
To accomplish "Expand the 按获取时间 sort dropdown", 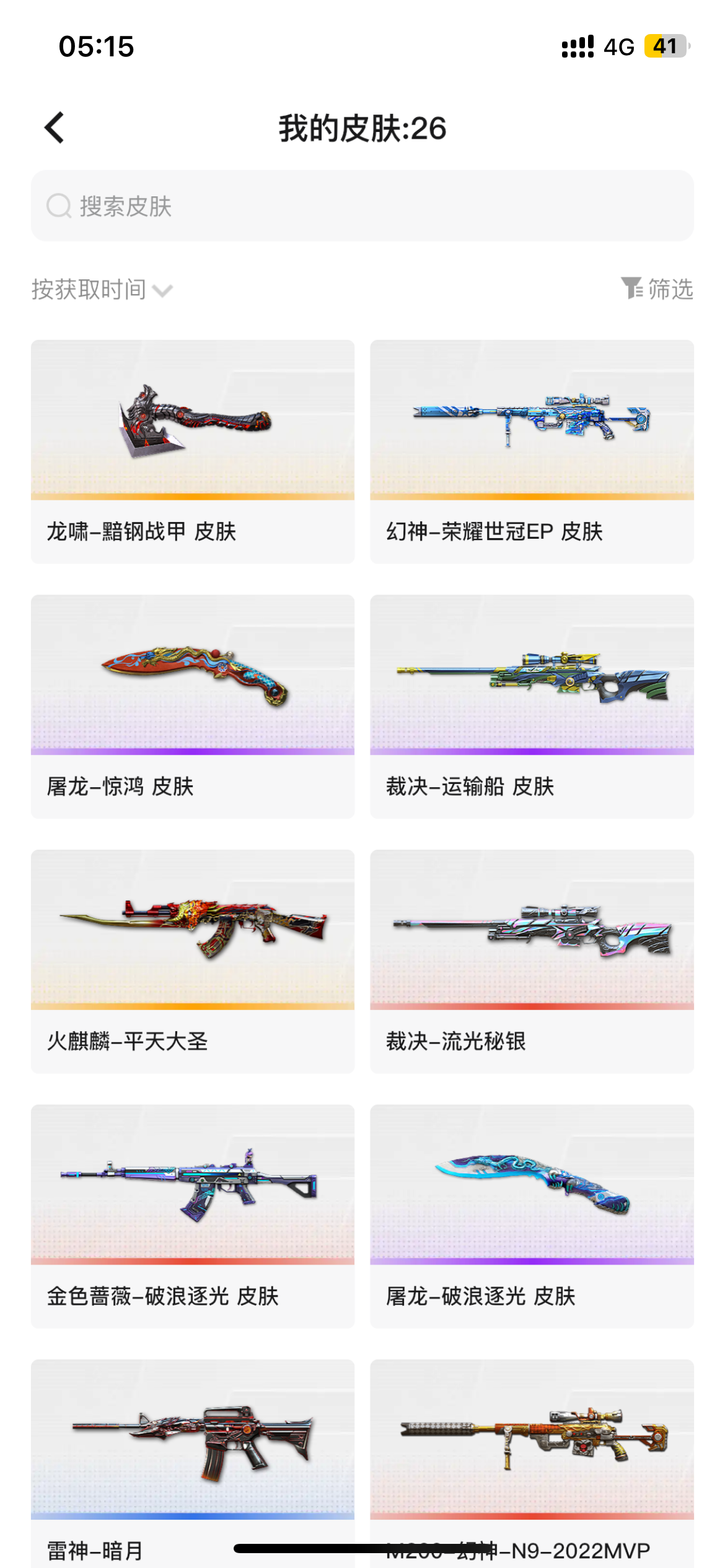I will [x=102, y=289].
